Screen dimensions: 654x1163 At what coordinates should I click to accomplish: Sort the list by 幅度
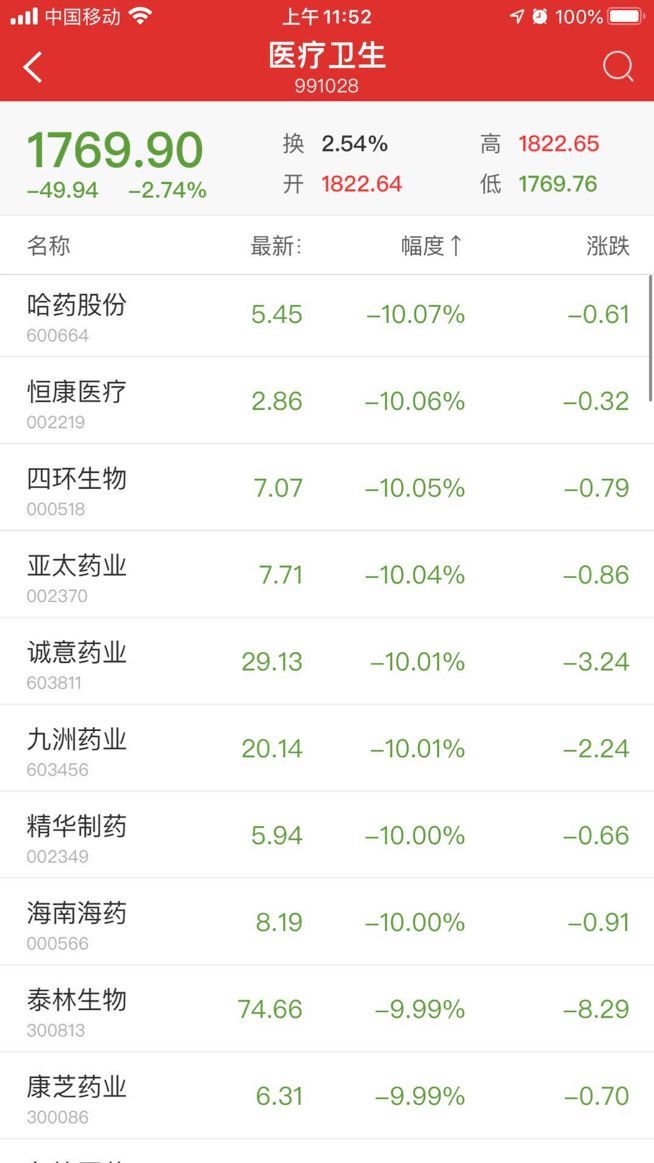(432, 246)
